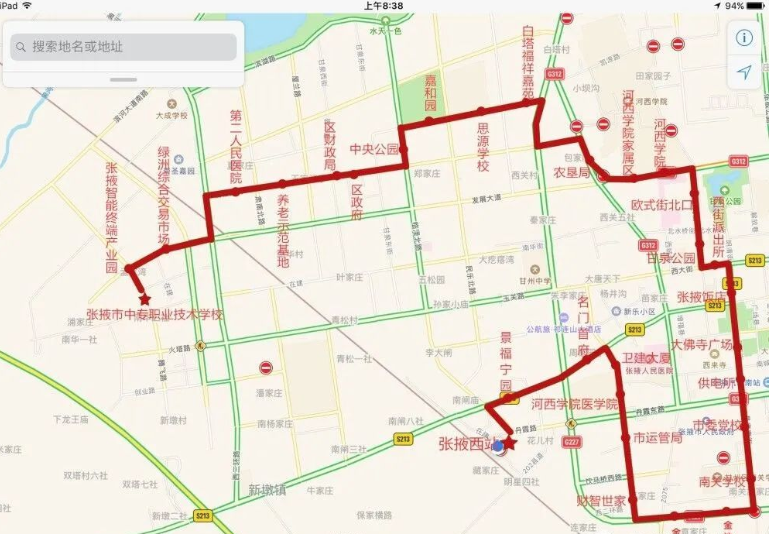Expand the search card using its grabber handle
The height and width of the screenshot is (534, 773).
(123, 78)
